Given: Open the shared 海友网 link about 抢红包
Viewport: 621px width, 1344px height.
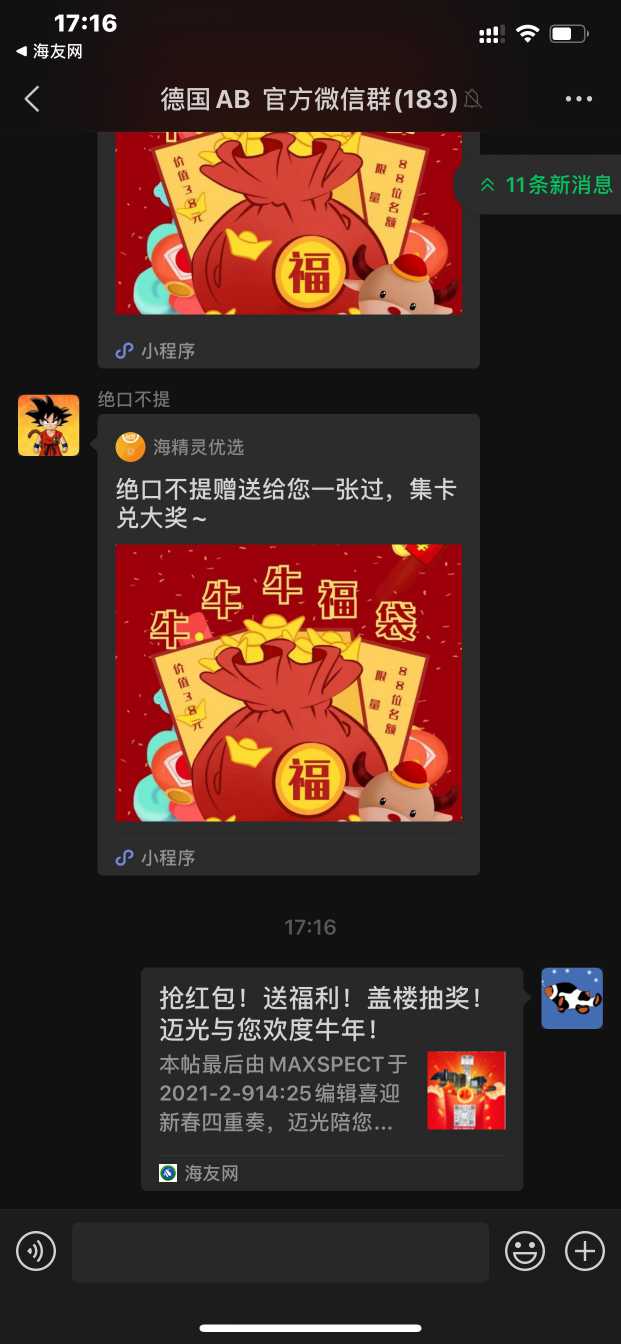Looking at the screenshot, I should (x=331, y=1078).
